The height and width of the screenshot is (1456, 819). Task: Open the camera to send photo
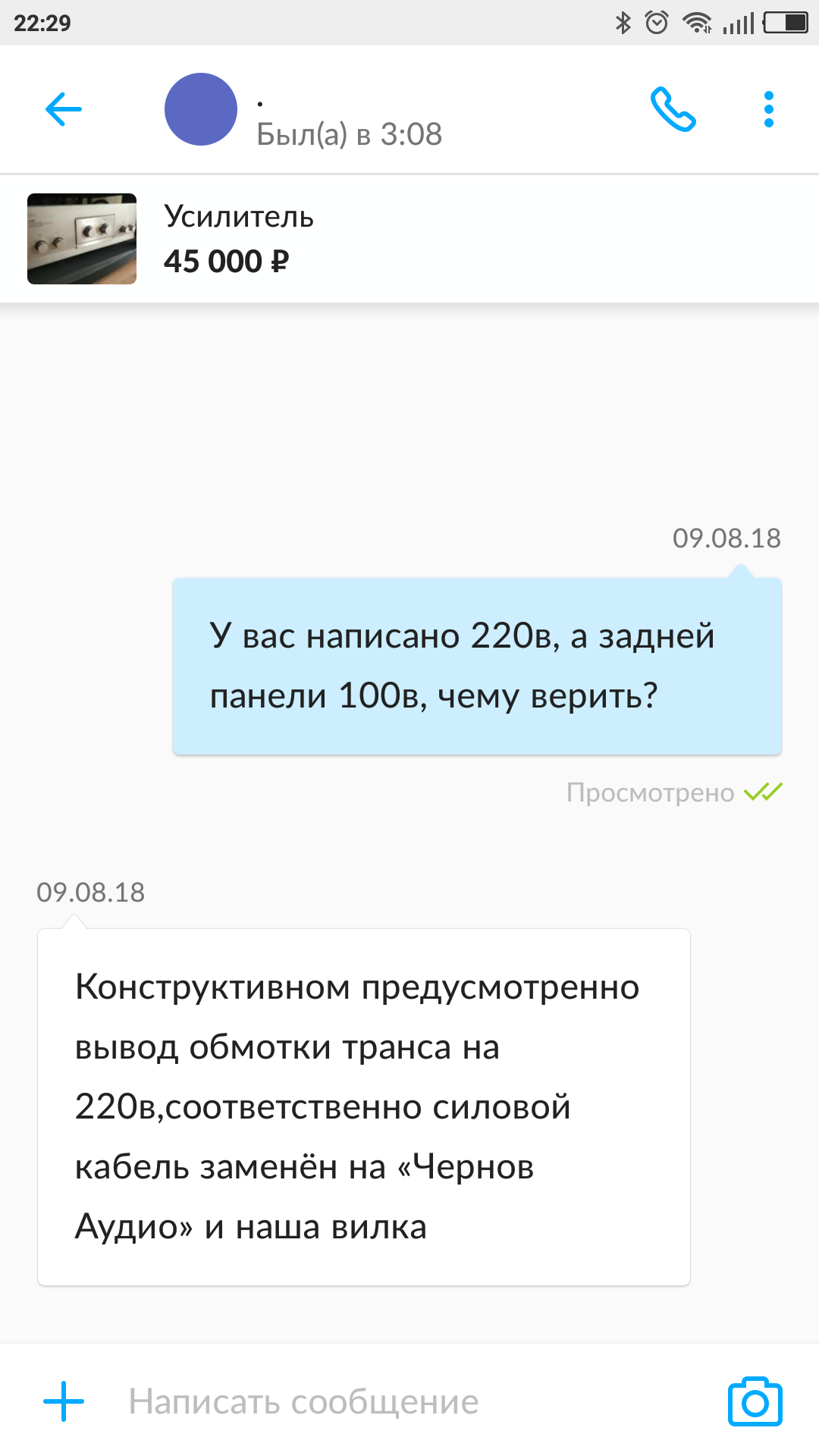(x=755, y=1401)
